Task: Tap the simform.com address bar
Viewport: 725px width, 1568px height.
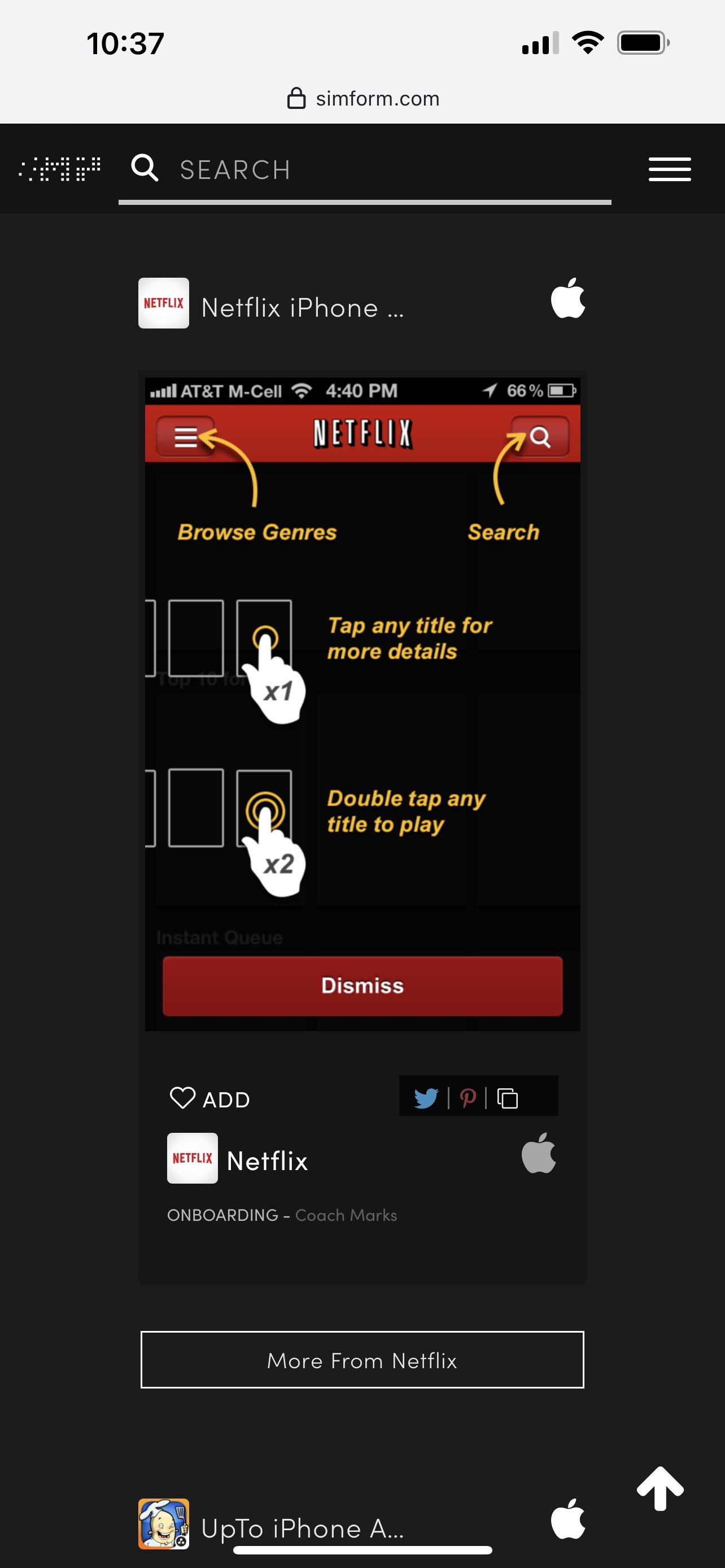Action: (364, 99)
